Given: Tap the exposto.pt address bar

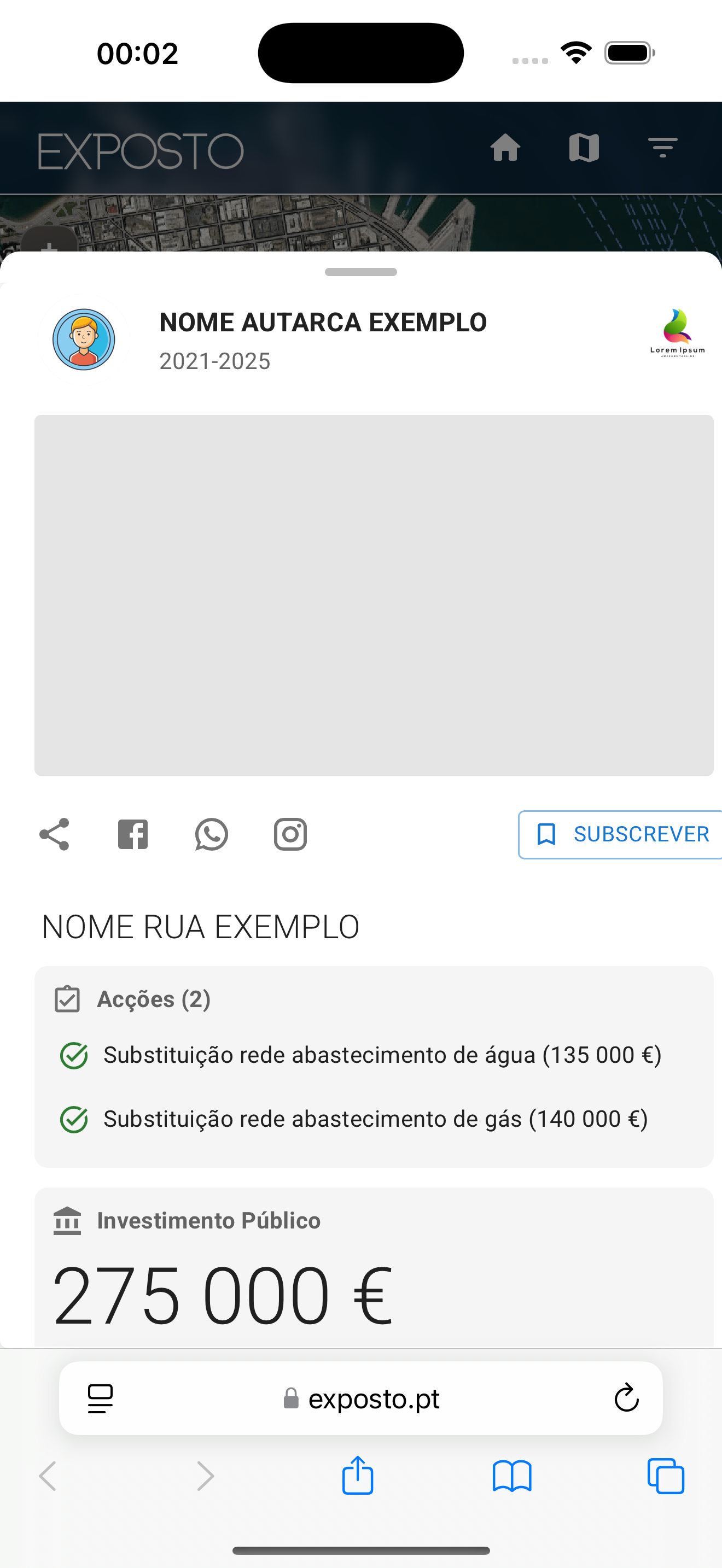Looking at the screenshot, I should [x=361, y=1398].
